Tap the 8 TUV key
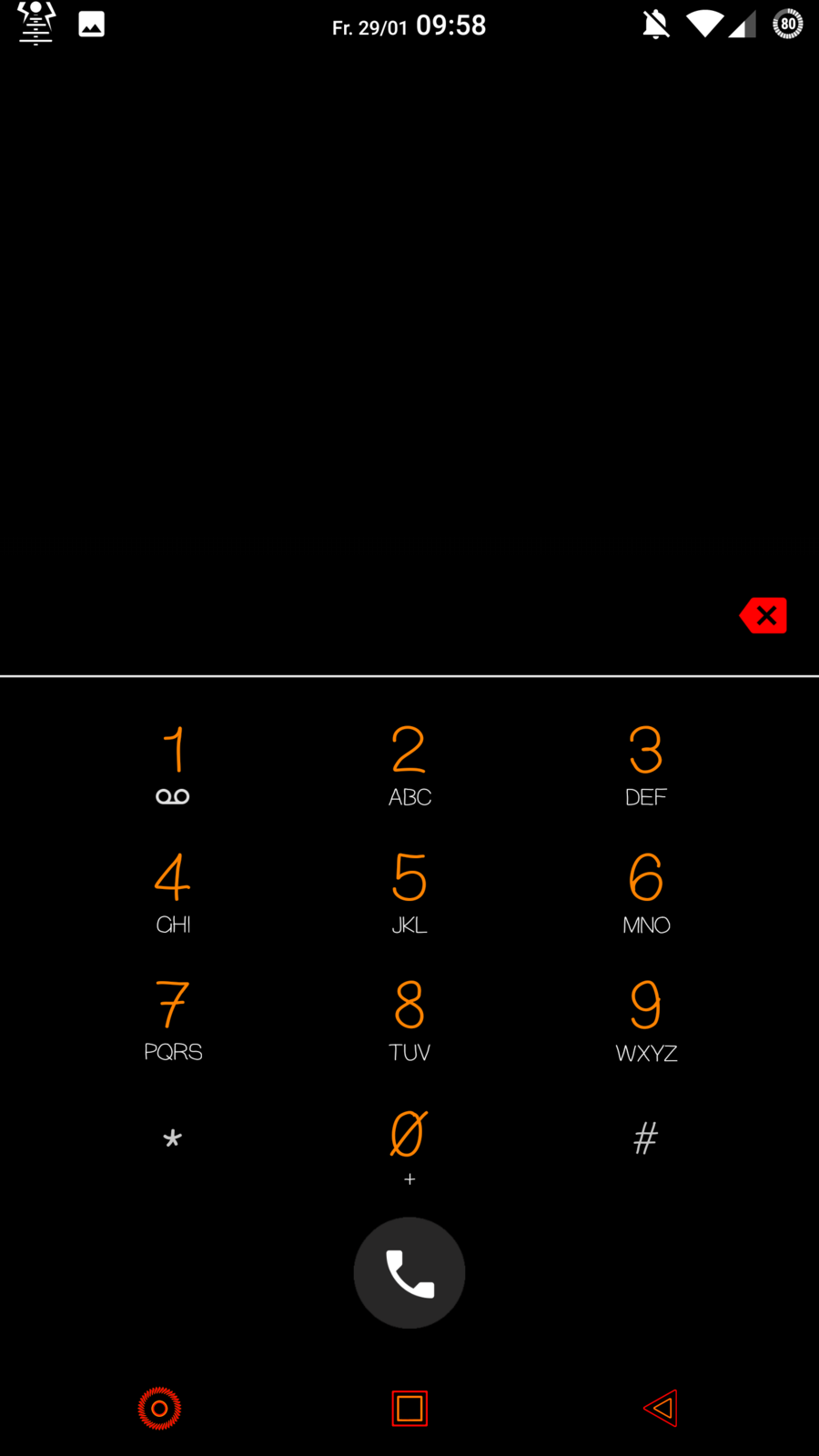The image size is (819, 1456). tap(409, 1019)
